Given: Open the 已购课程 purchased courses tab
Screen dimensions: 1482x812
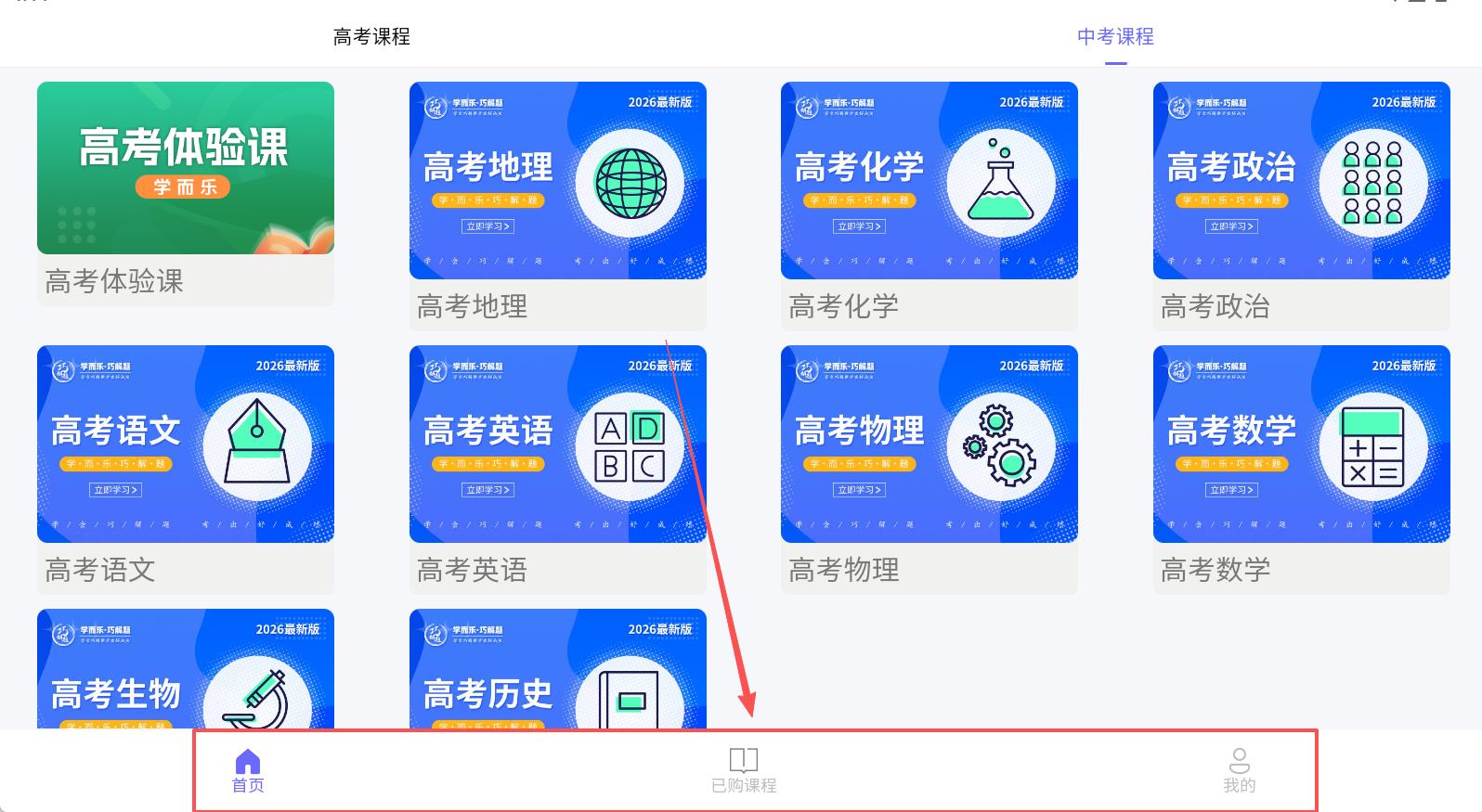Looking at the screenshot, I should point(744,771).
